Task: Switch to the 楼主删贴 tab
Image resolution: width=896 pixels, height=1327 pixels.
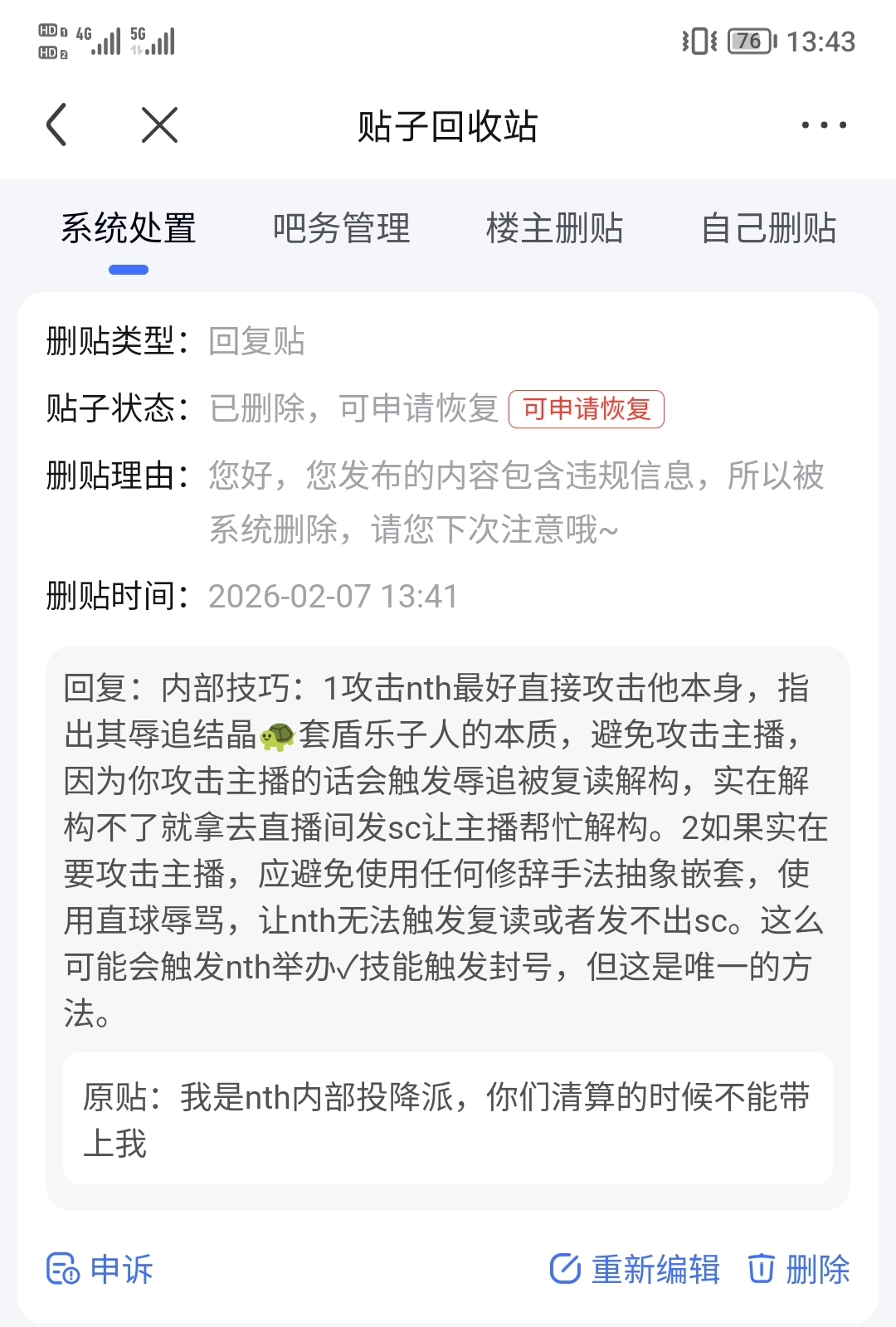Action: 554,228
